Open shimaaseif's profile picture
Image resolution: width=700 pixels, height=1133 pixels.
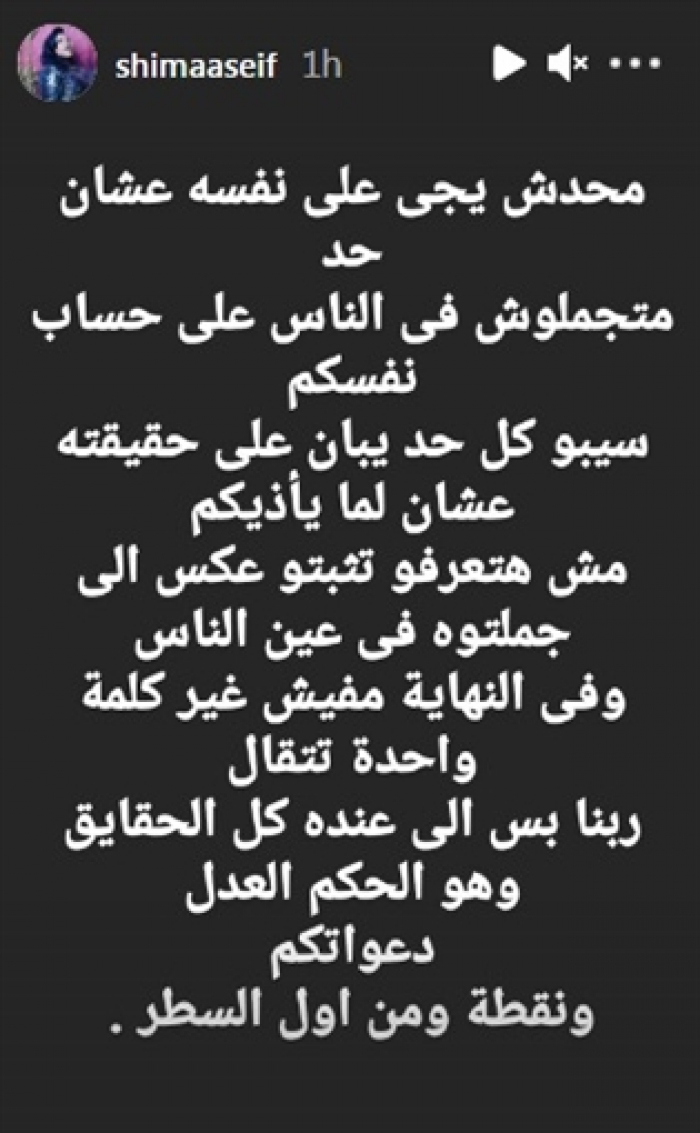56,62
